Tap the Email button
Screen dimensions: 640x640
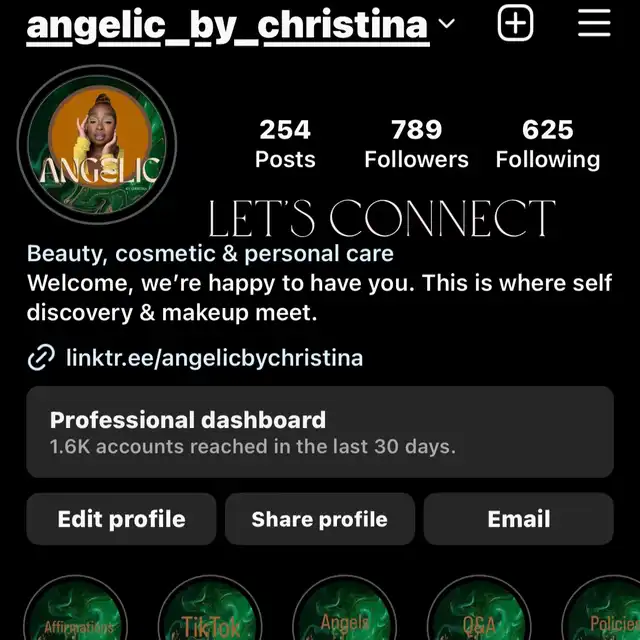(518, 519)
